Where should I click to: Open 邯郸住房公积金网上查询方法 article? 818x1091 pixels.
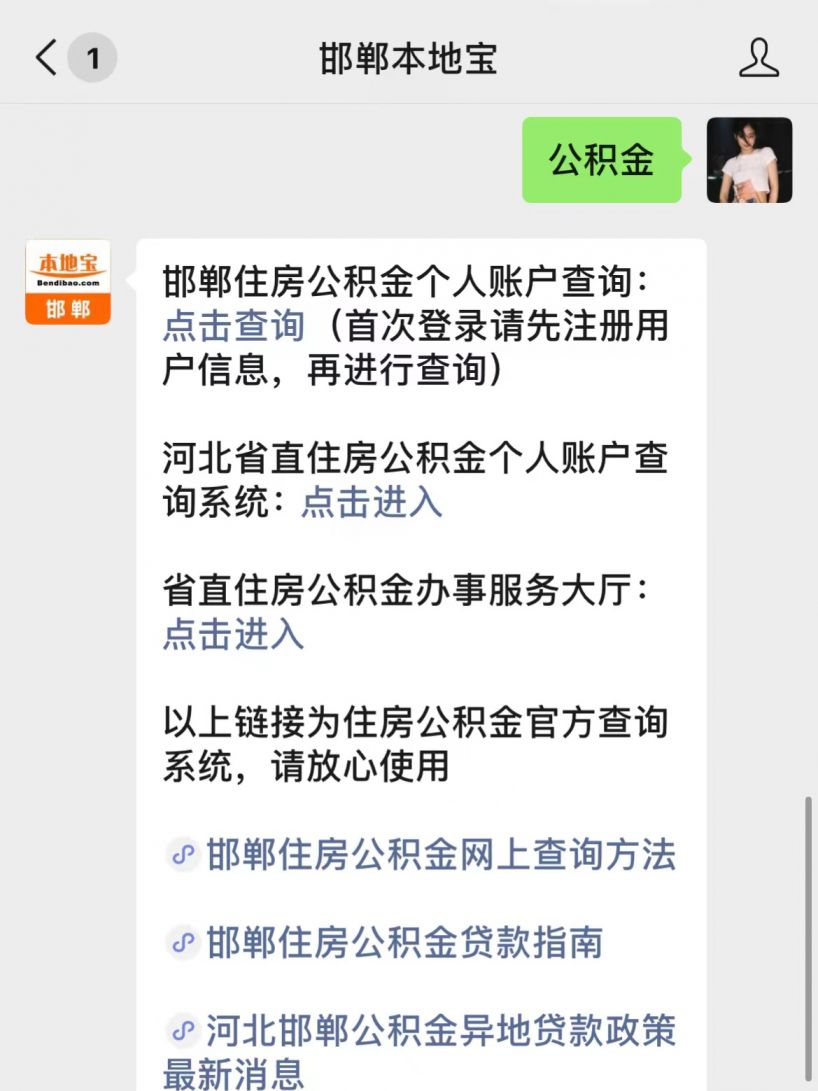[x=440, y=855]
